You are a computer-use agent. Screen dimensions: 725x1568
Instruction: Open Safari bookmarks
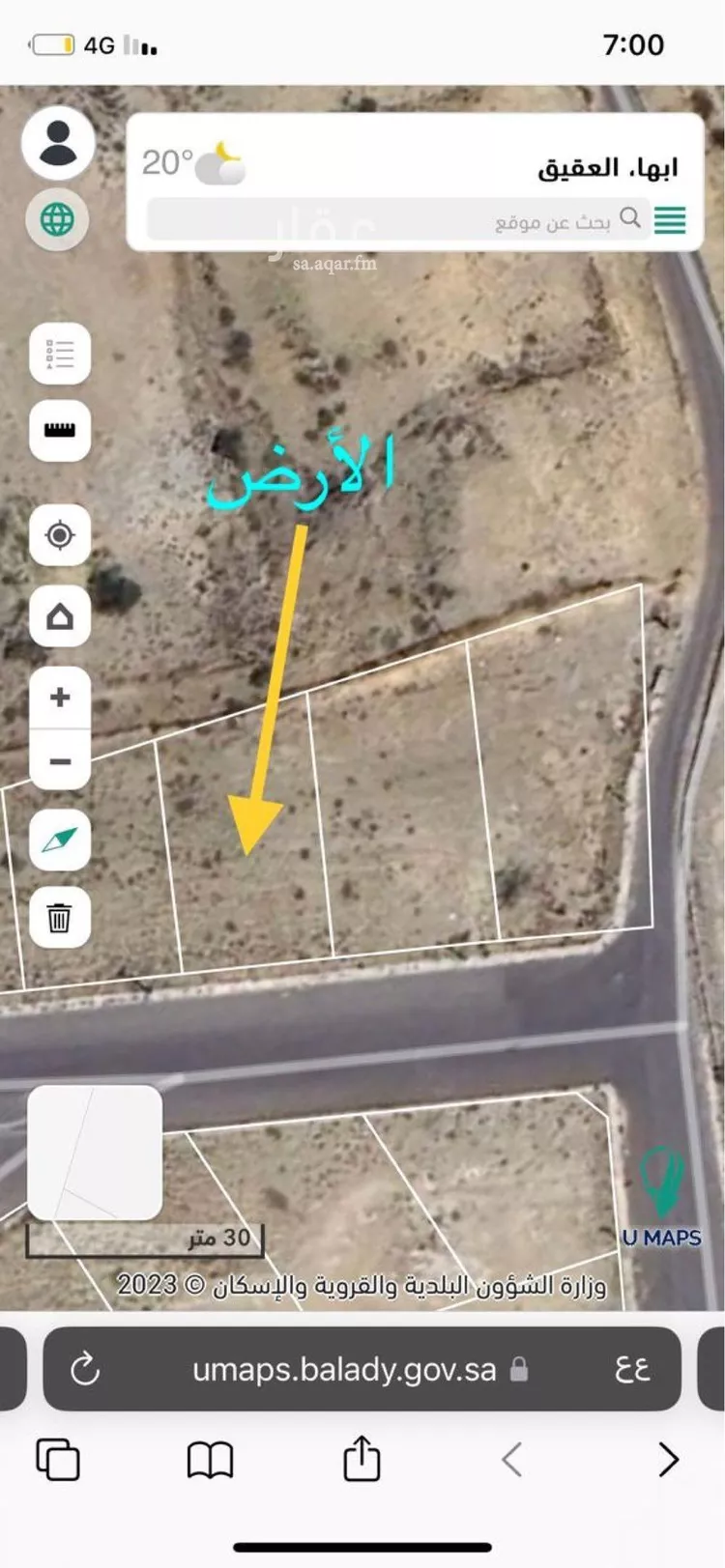[210, 1460]
